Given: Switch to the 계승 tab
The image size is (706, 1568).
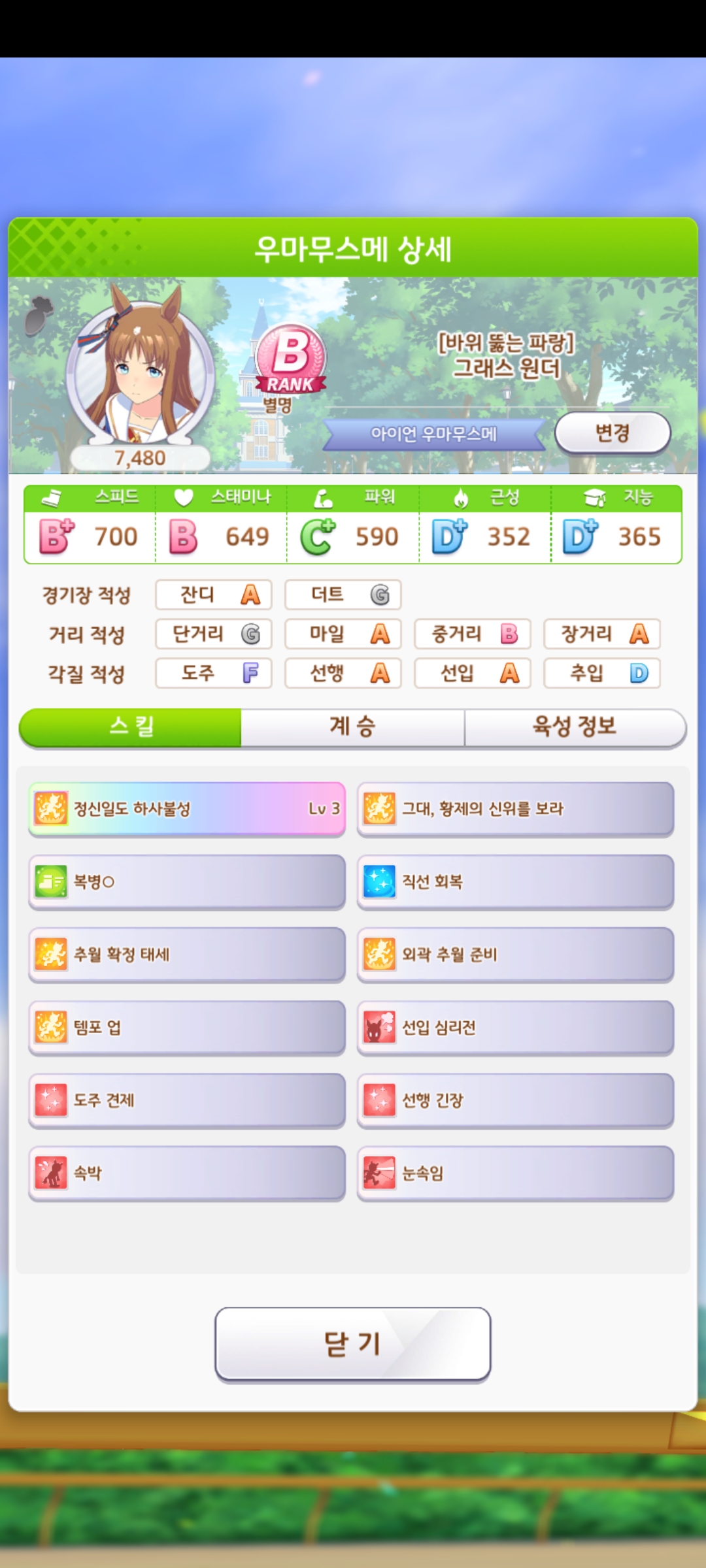Looking at the screenshot, I should [x=352, y=727].
